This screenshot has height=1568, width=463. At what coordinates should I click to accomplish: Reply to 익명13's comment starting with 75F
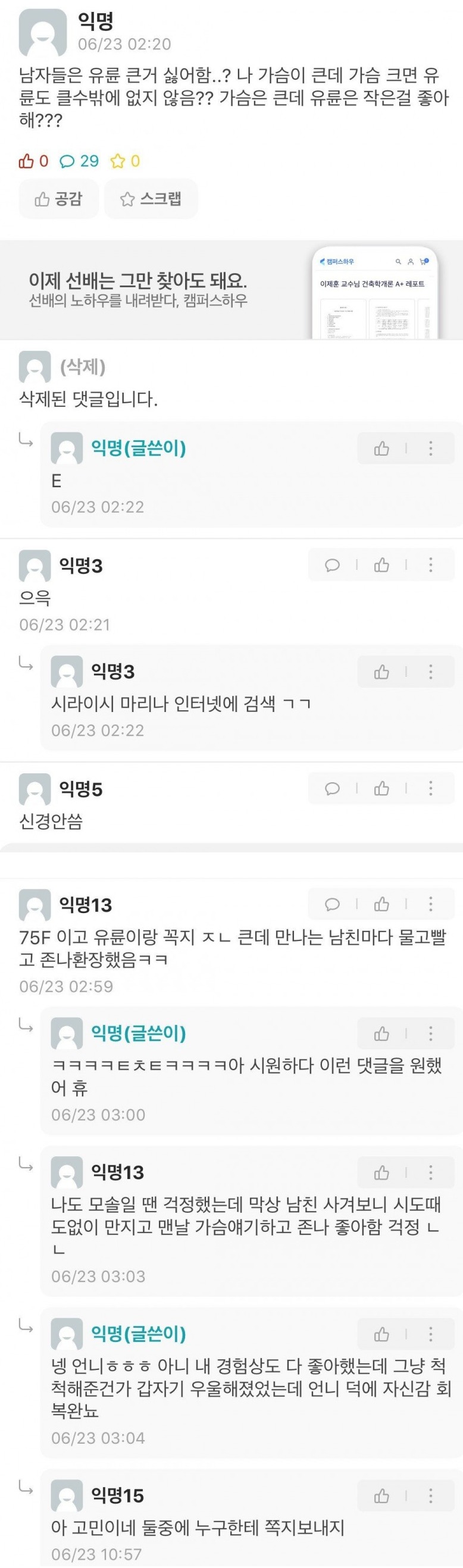[x=332, y=905]
